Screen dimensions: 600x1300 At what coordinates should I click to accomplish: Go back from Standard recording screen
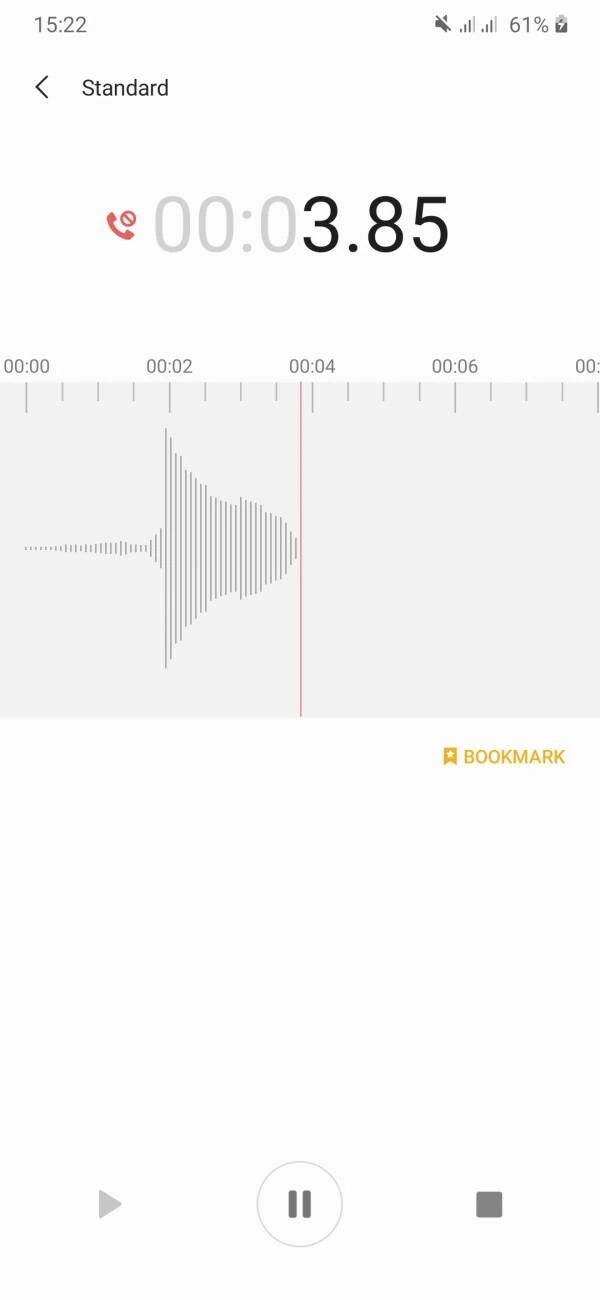[42, 88]
